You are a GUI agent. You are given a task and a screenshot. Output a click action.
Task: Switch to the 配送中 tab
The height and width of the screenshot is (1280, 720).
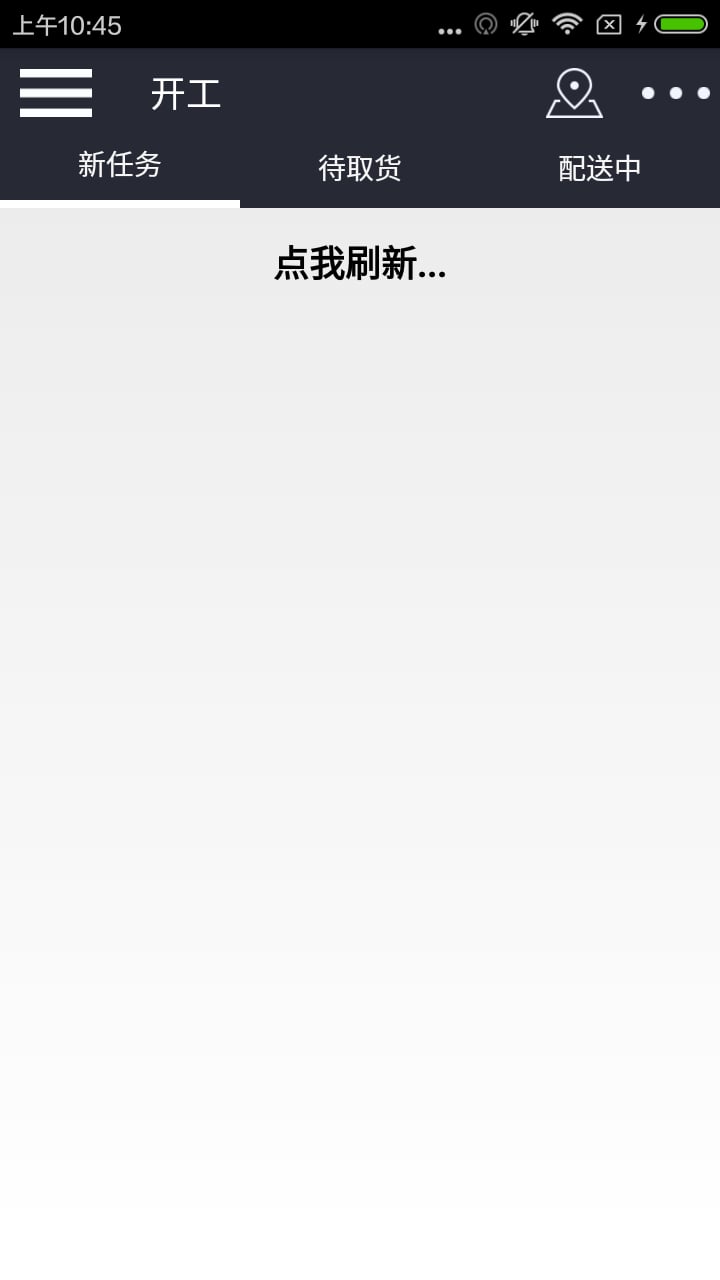600,168
